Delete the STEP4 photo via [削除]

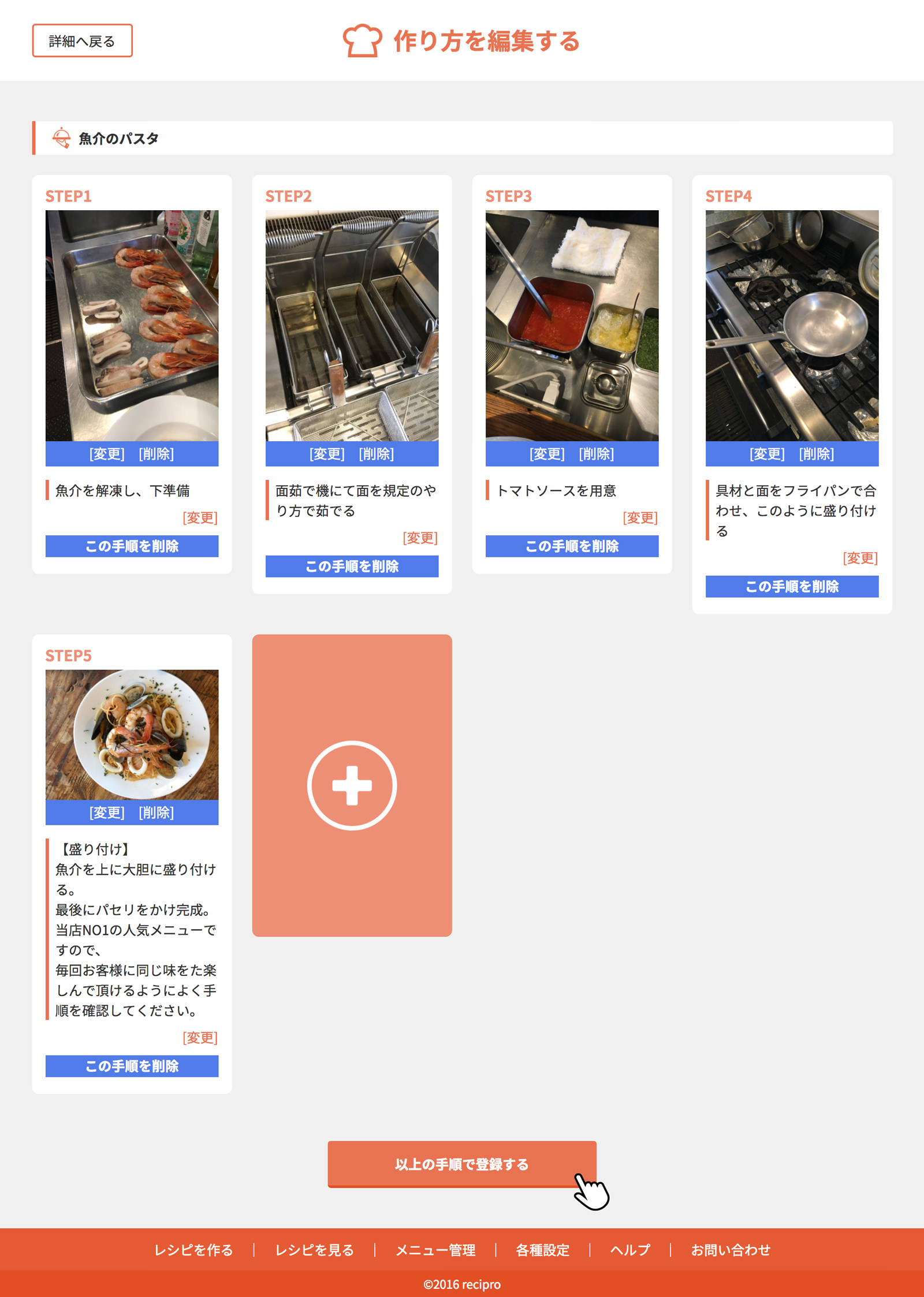coord(816,454)
